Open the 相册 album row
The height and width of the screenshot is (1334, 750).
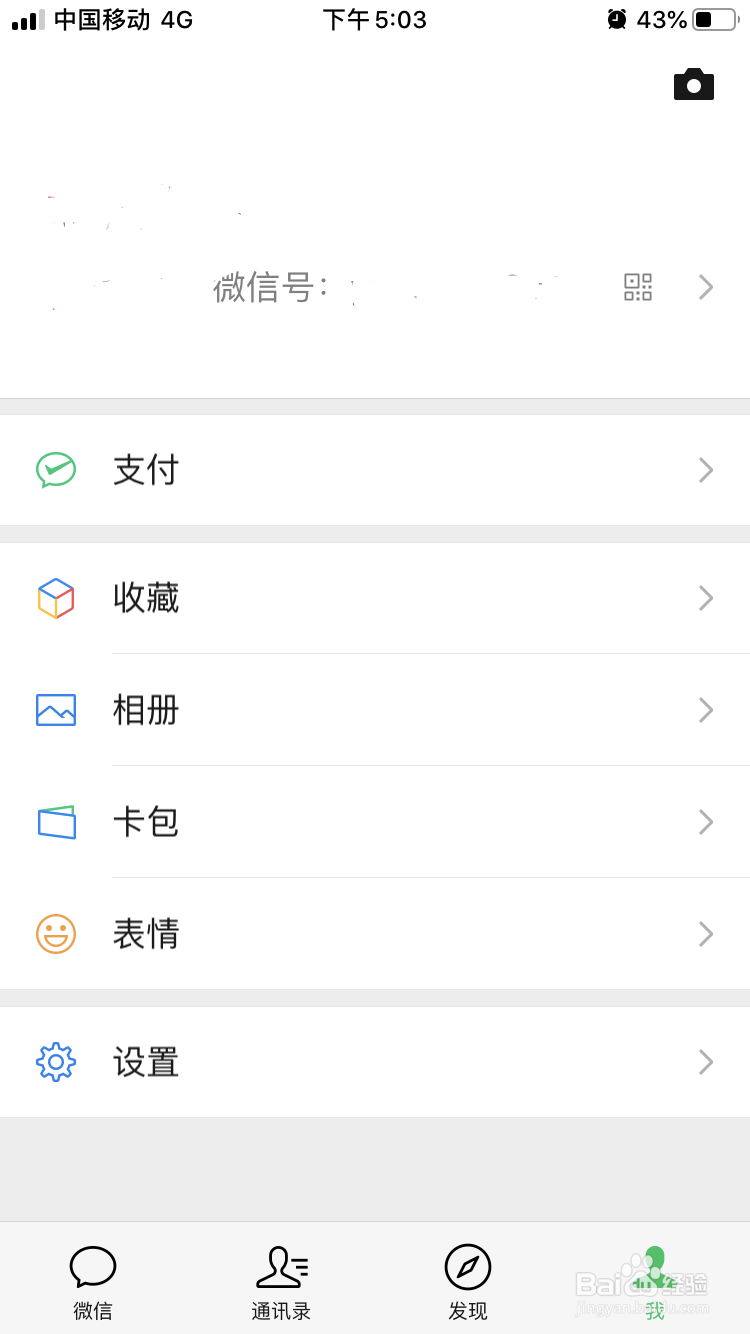(x=375, y=710)
